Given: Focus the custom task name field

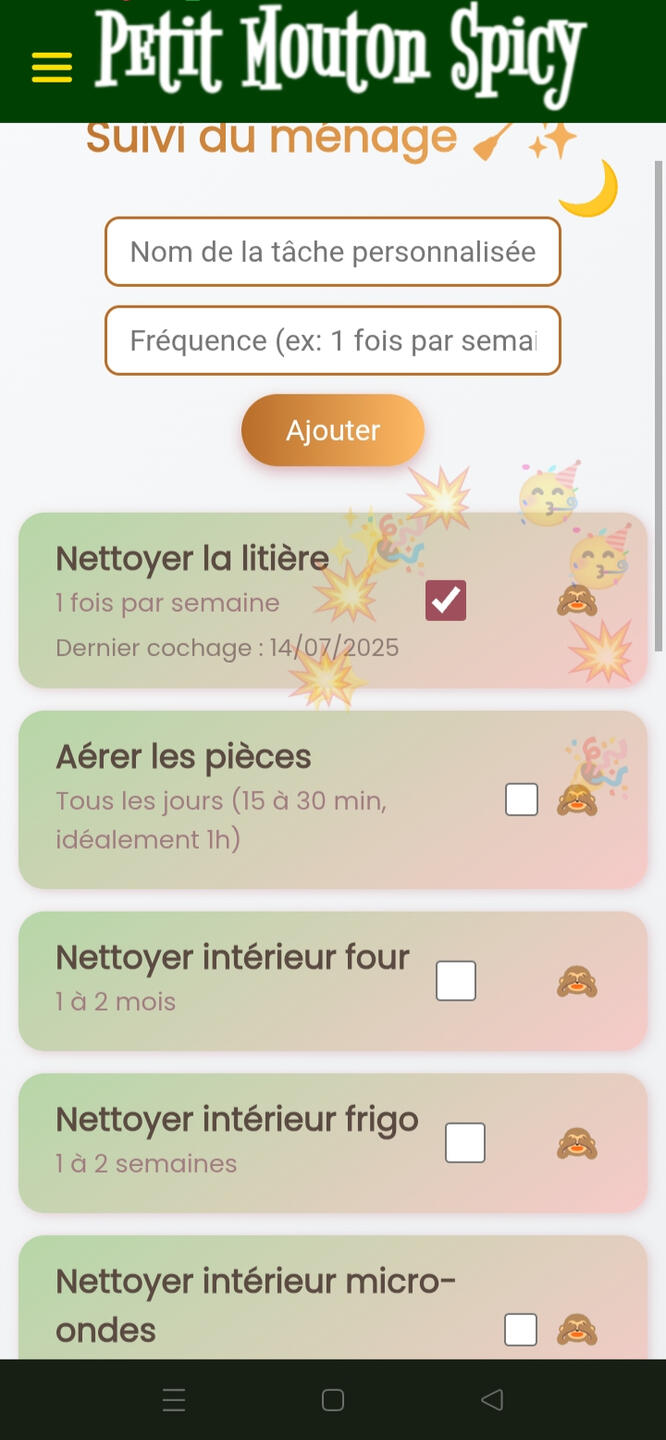Looking at the screenshot, I should click(x=332, y=252).
